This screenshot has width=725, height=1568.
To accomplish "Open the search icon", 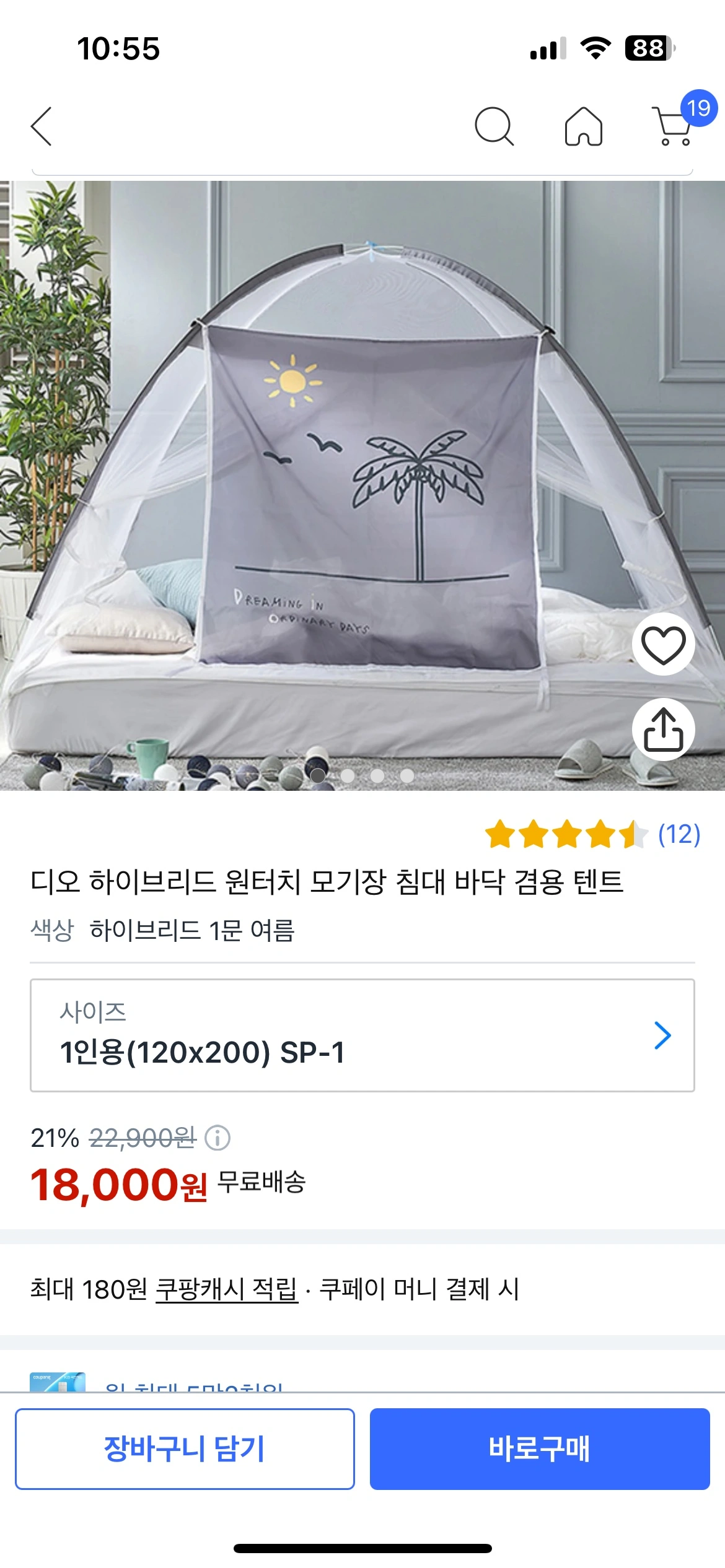I will (494, 126).
